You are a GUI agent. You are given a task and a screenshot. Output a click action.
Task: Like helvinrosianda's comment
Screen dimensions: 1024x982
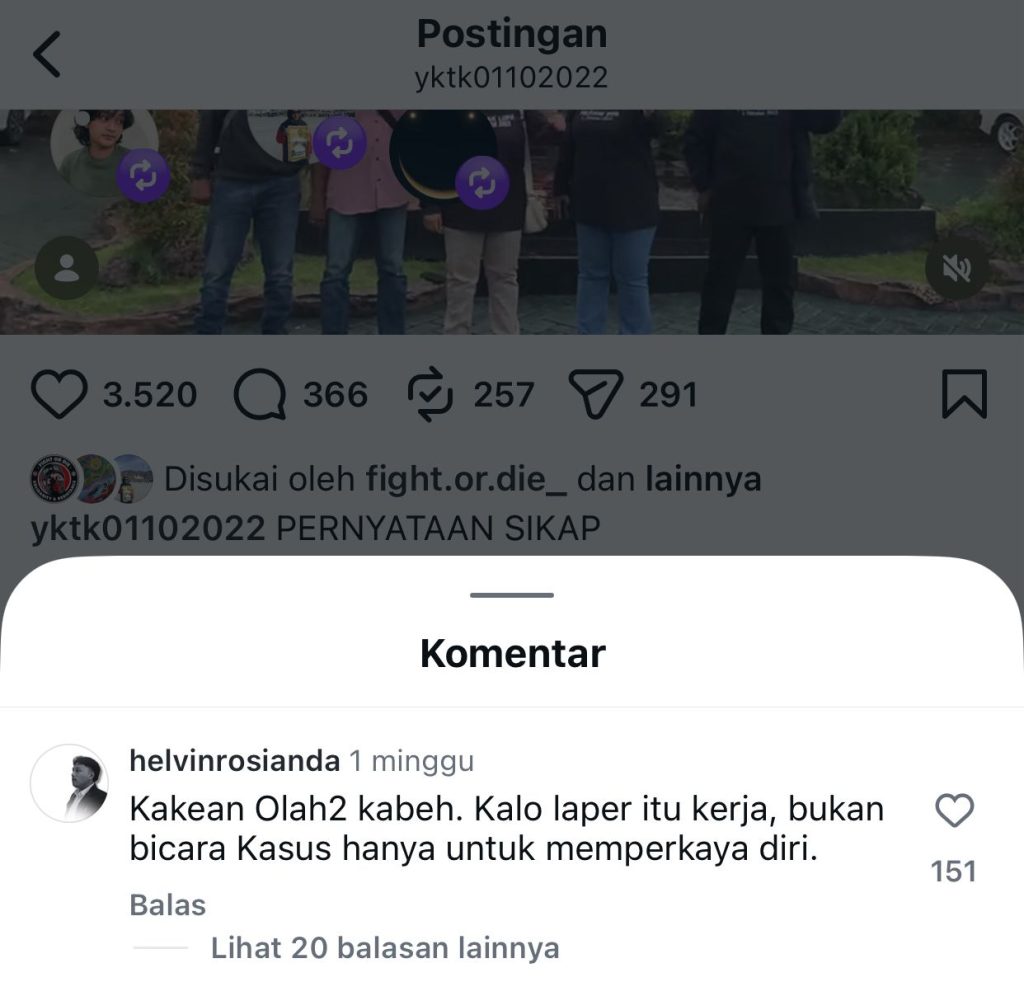953,811
